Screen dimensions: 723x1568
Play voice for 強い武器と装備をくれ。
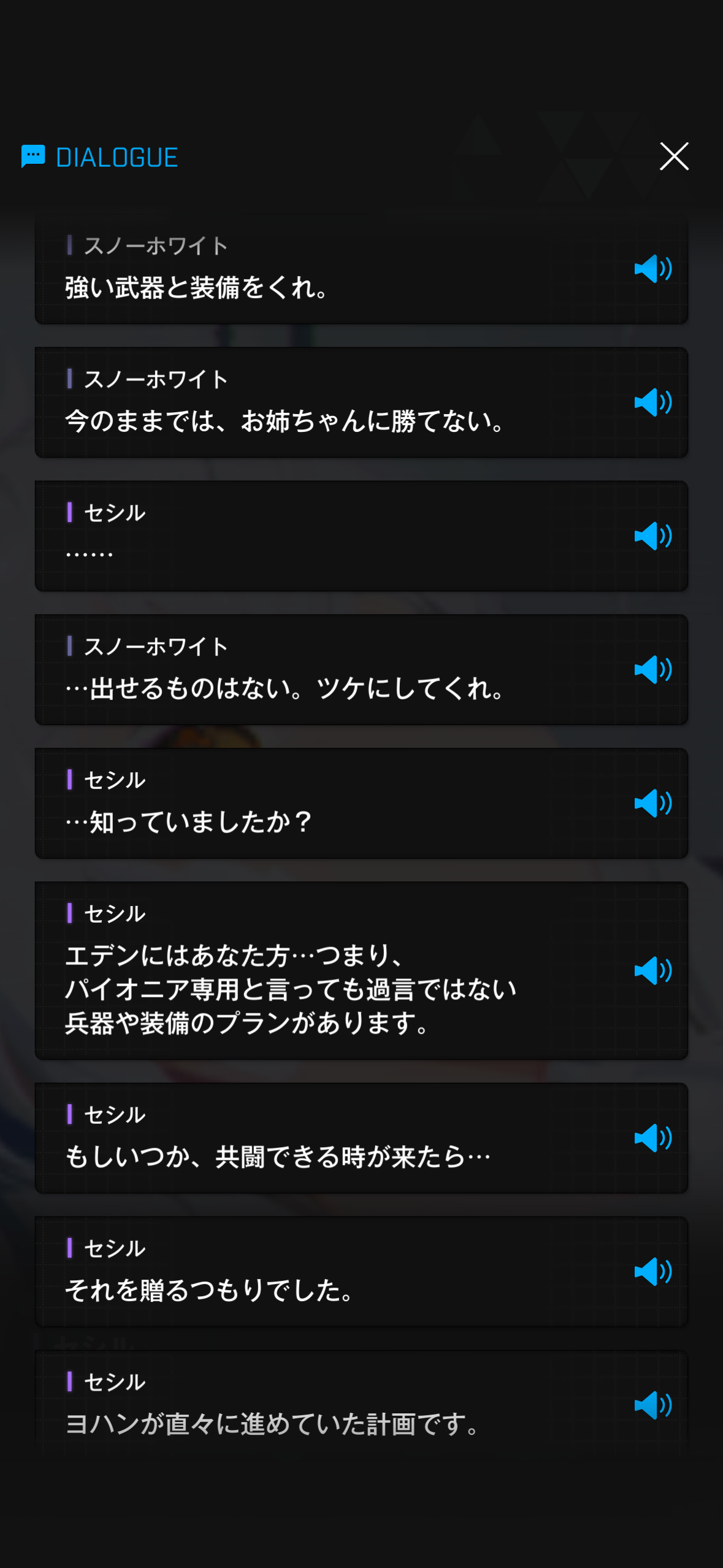coord(652,269)
